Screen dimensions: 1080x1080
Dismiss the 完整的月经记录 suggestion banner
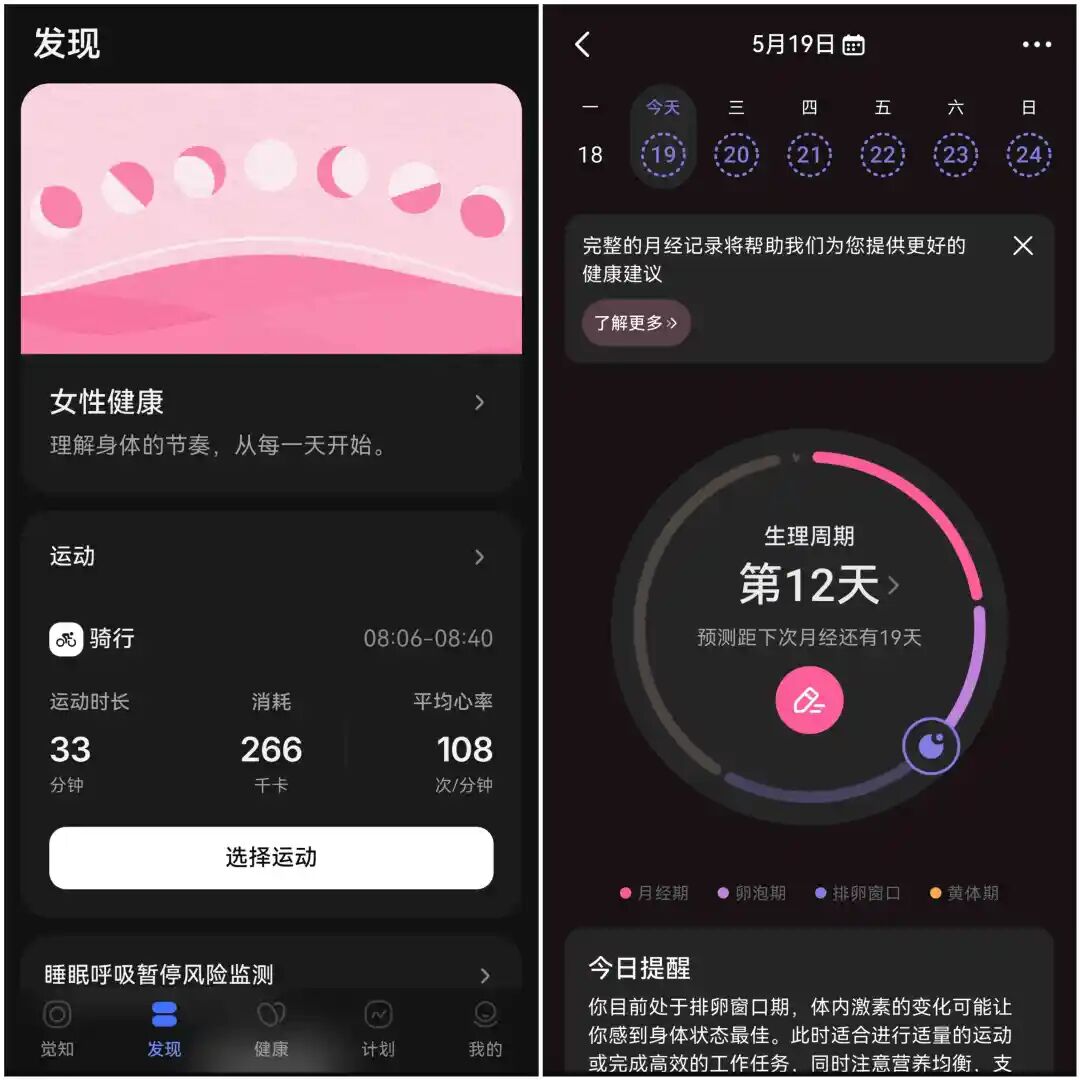click(1023, 245)
